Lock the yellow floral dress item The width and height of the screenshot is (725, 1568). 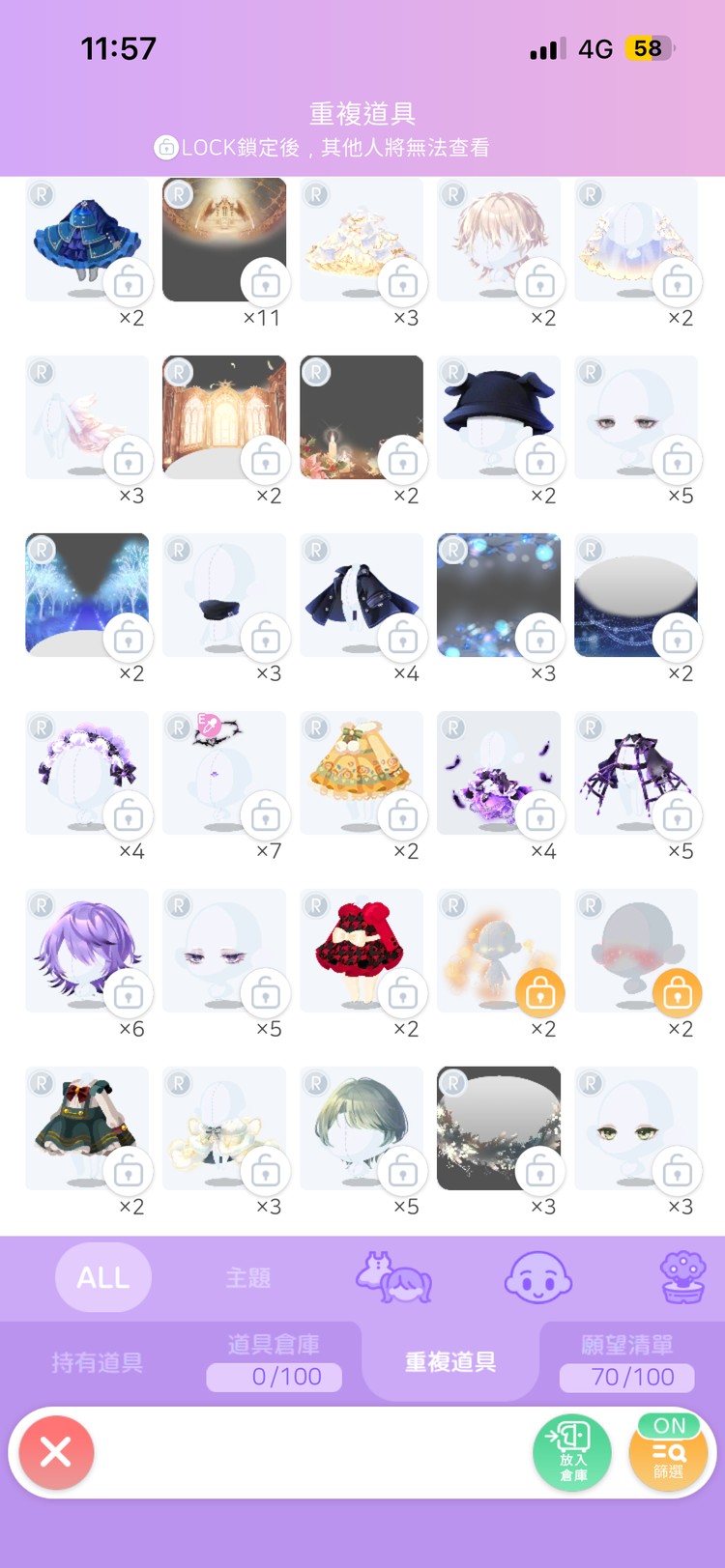(403, 816)
